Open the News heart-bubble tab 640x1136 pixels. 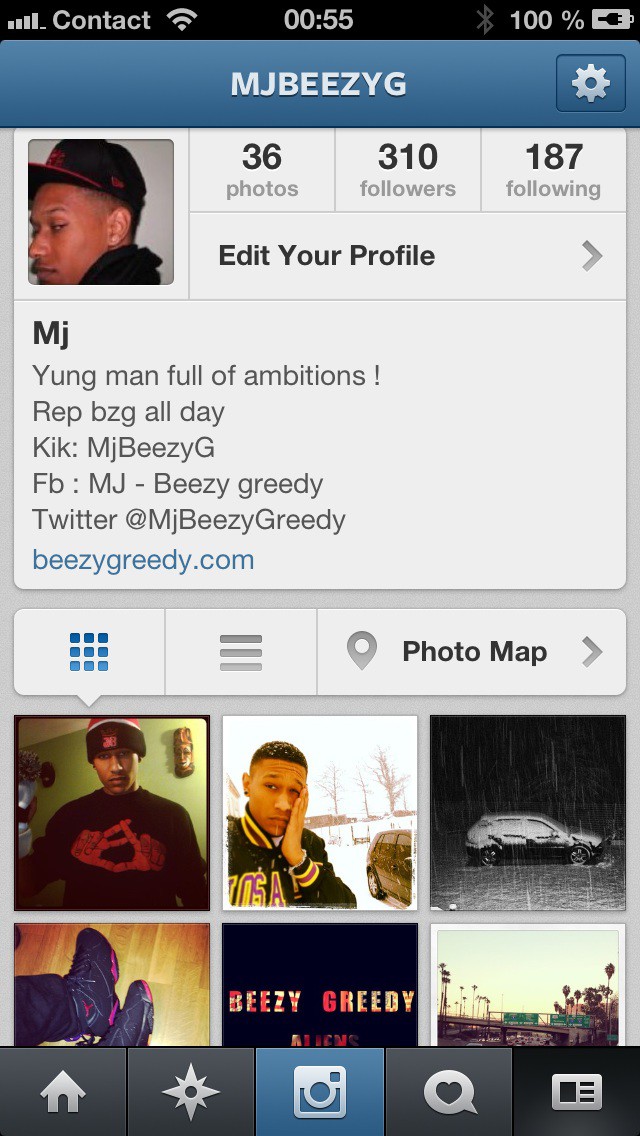pos(449,1092)
